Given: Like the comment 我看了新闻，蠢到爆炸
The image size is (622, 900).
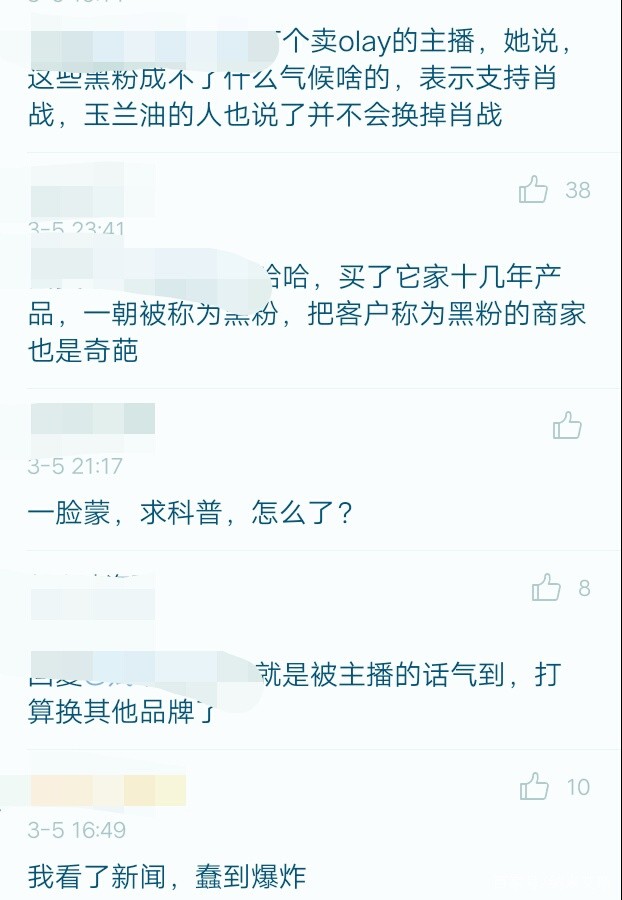Looking at the screenshot, I should click(x=535, y=786).
